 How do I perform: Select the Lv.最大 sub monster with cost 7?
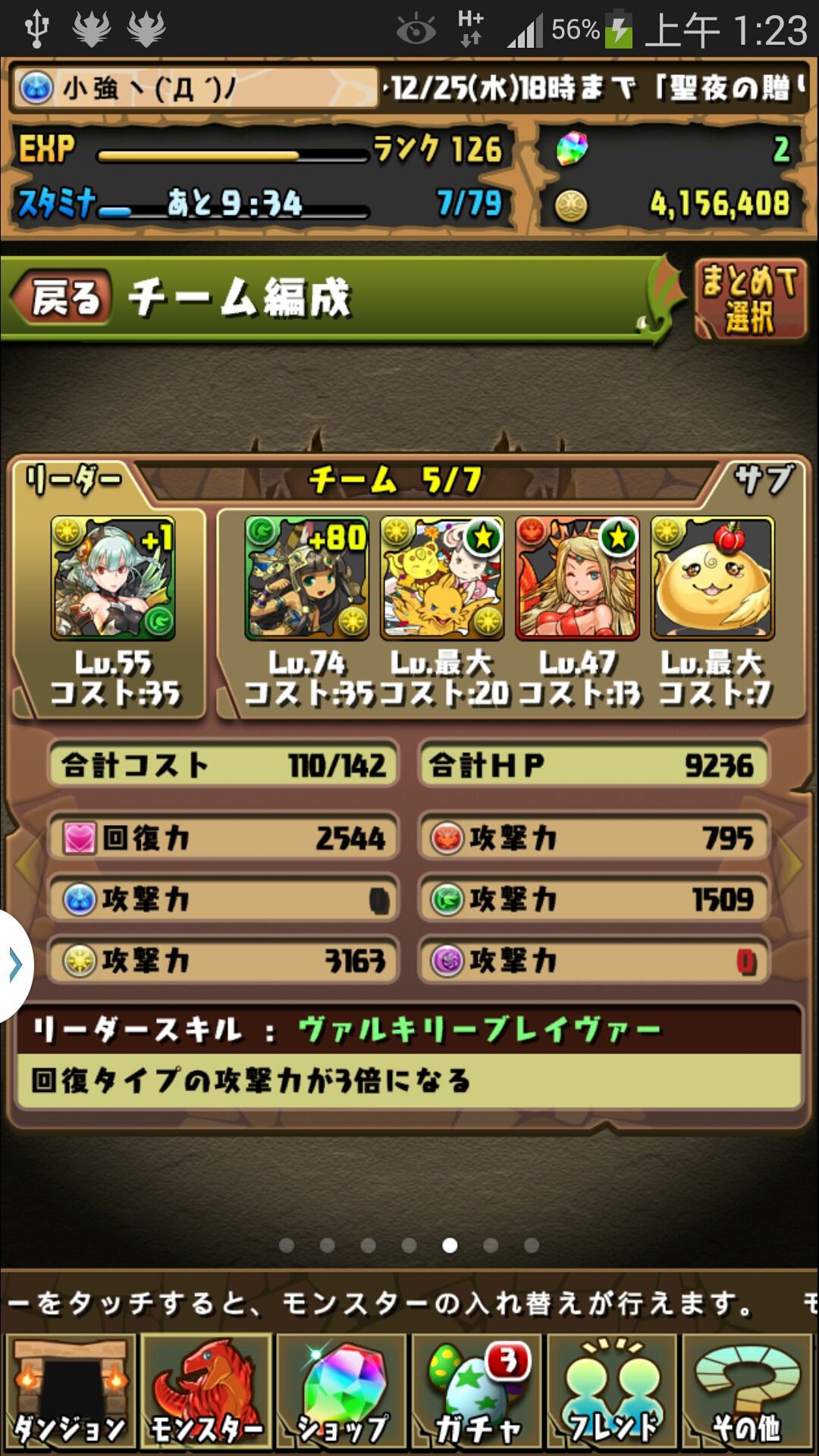coord(713,578)
